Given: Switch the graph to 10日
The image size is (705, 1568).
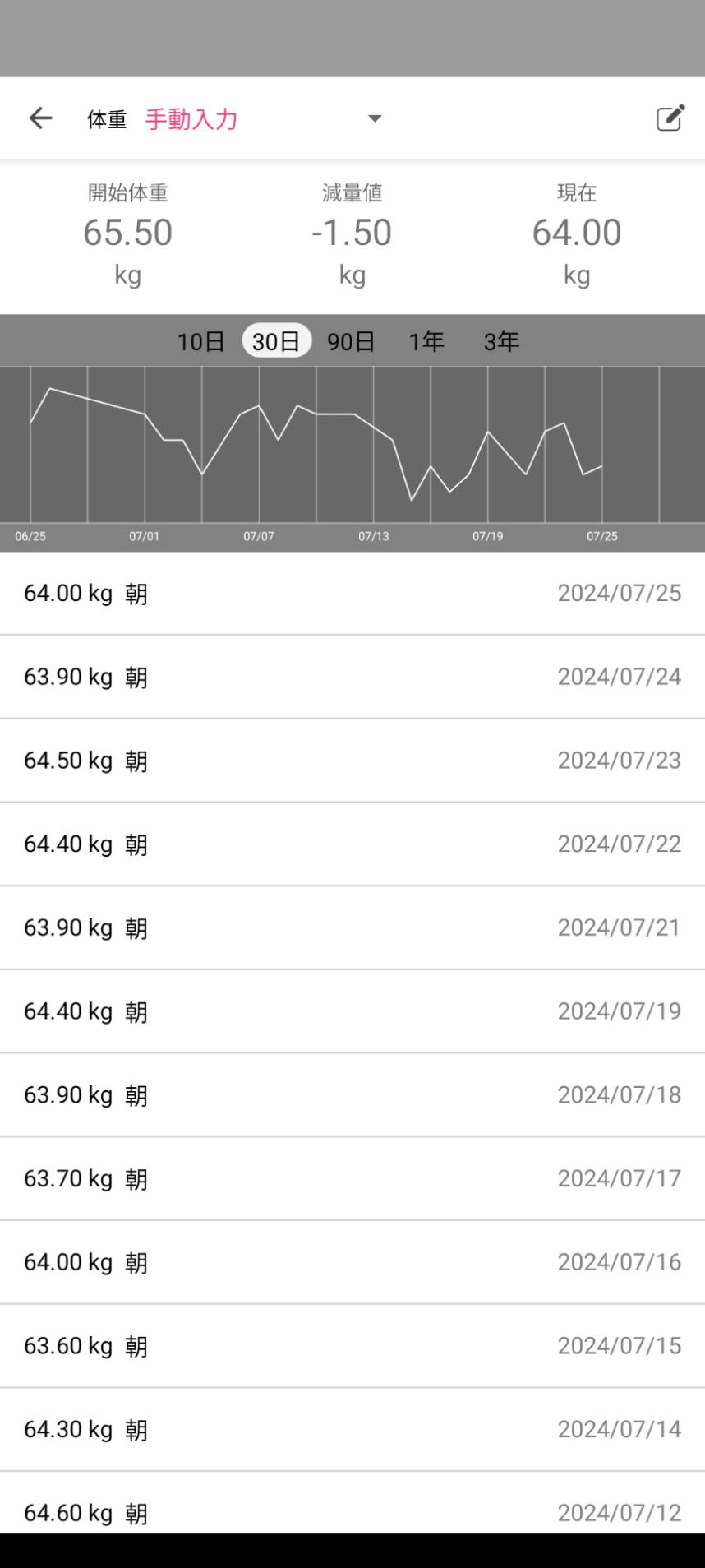Looking at the screenshot, I should point(200,341).
